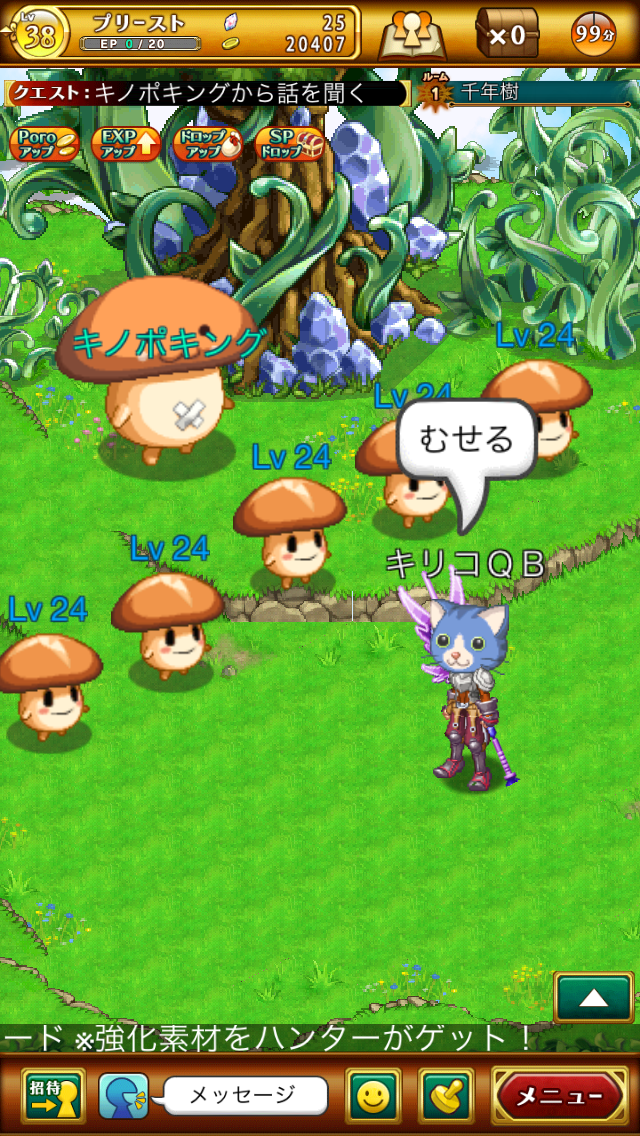Open the smiley emote button
The height and width of the screenshot is (1136, 640).
coord(373,1096)
